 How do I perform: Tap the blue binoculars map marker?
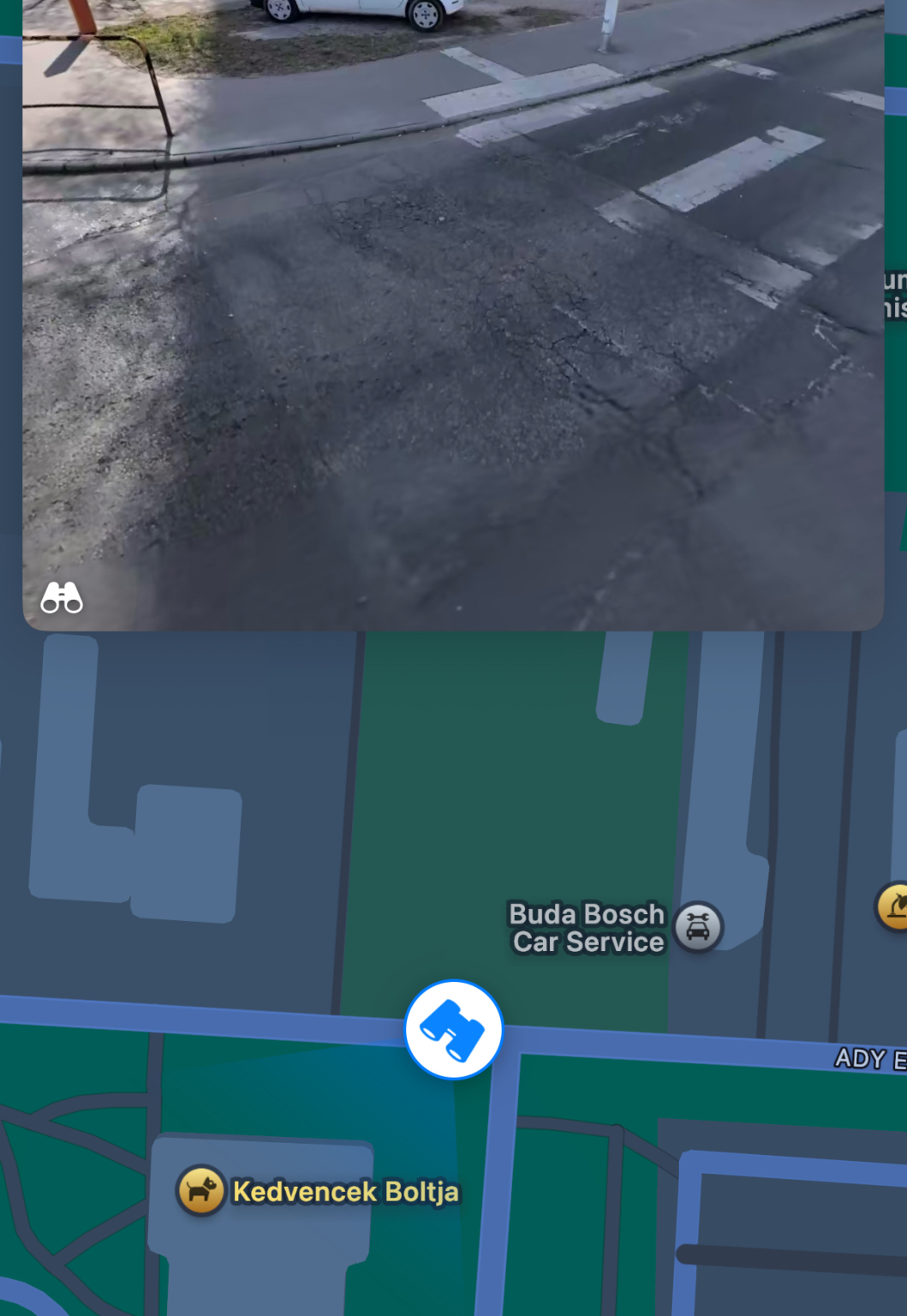coord(453,1030)
